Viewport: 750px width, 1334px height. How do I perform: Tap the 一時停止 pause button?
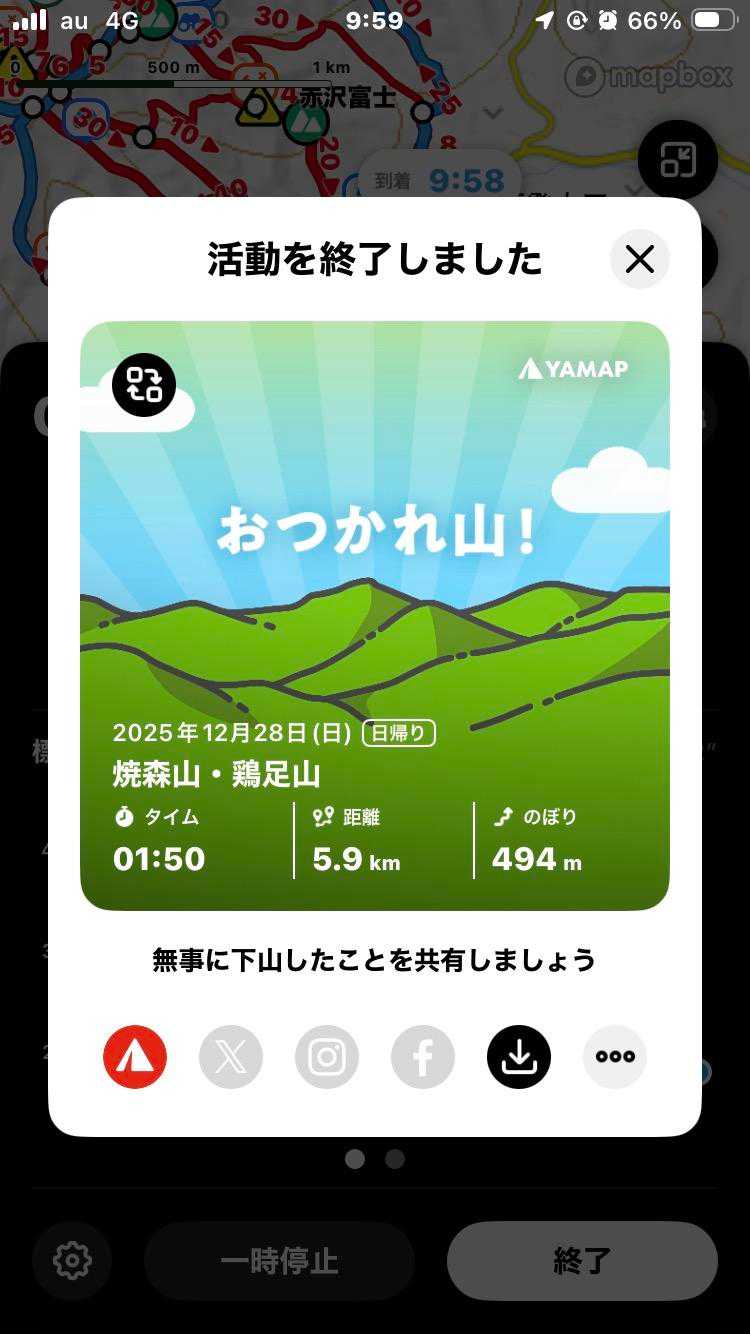(x=279, y=1260)
